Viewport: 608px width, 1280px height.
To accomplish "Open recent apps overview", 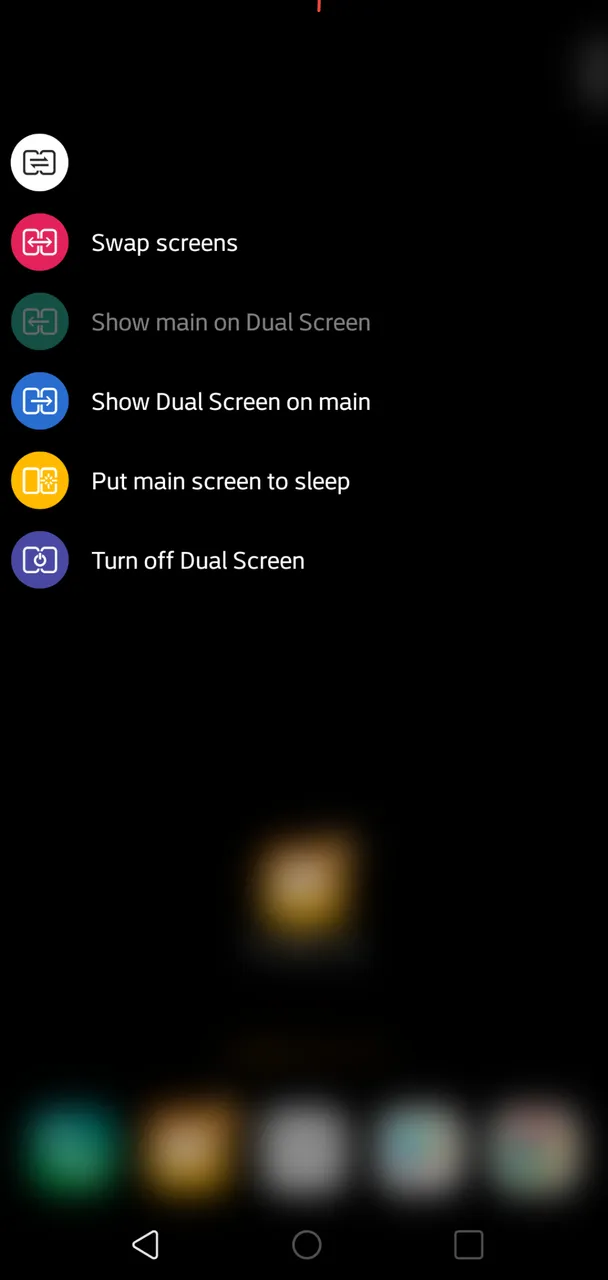I will pyautogui.click(x=468, y=1244).
